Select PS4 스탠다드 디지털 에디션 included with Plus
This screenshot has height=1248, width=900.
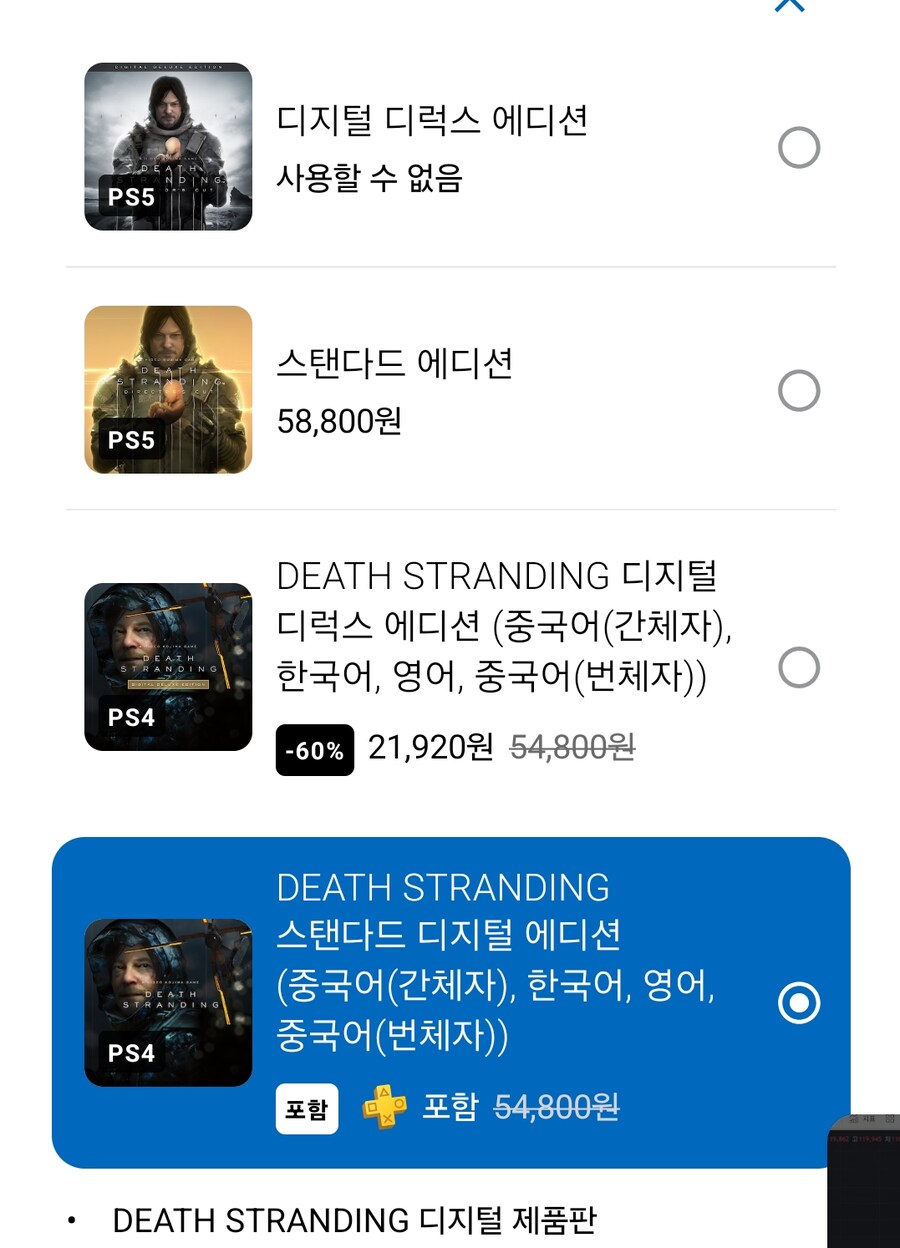[x=798, y=1003]
